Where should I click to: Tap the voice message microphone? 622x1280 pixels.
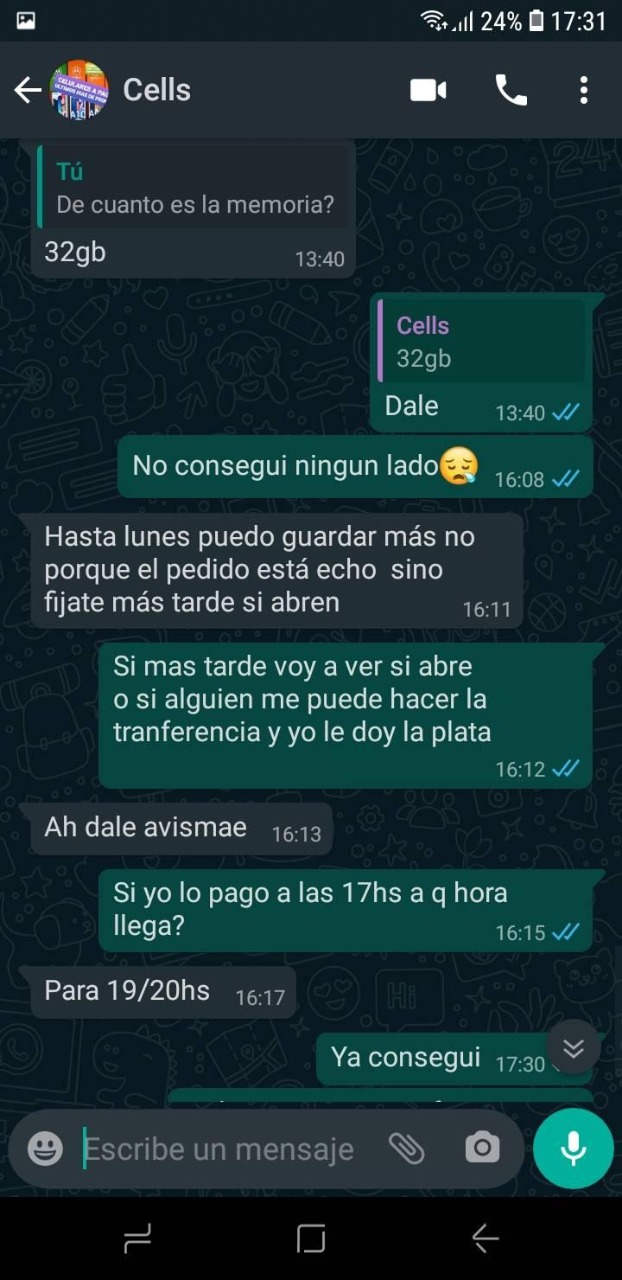(573, 1149)
